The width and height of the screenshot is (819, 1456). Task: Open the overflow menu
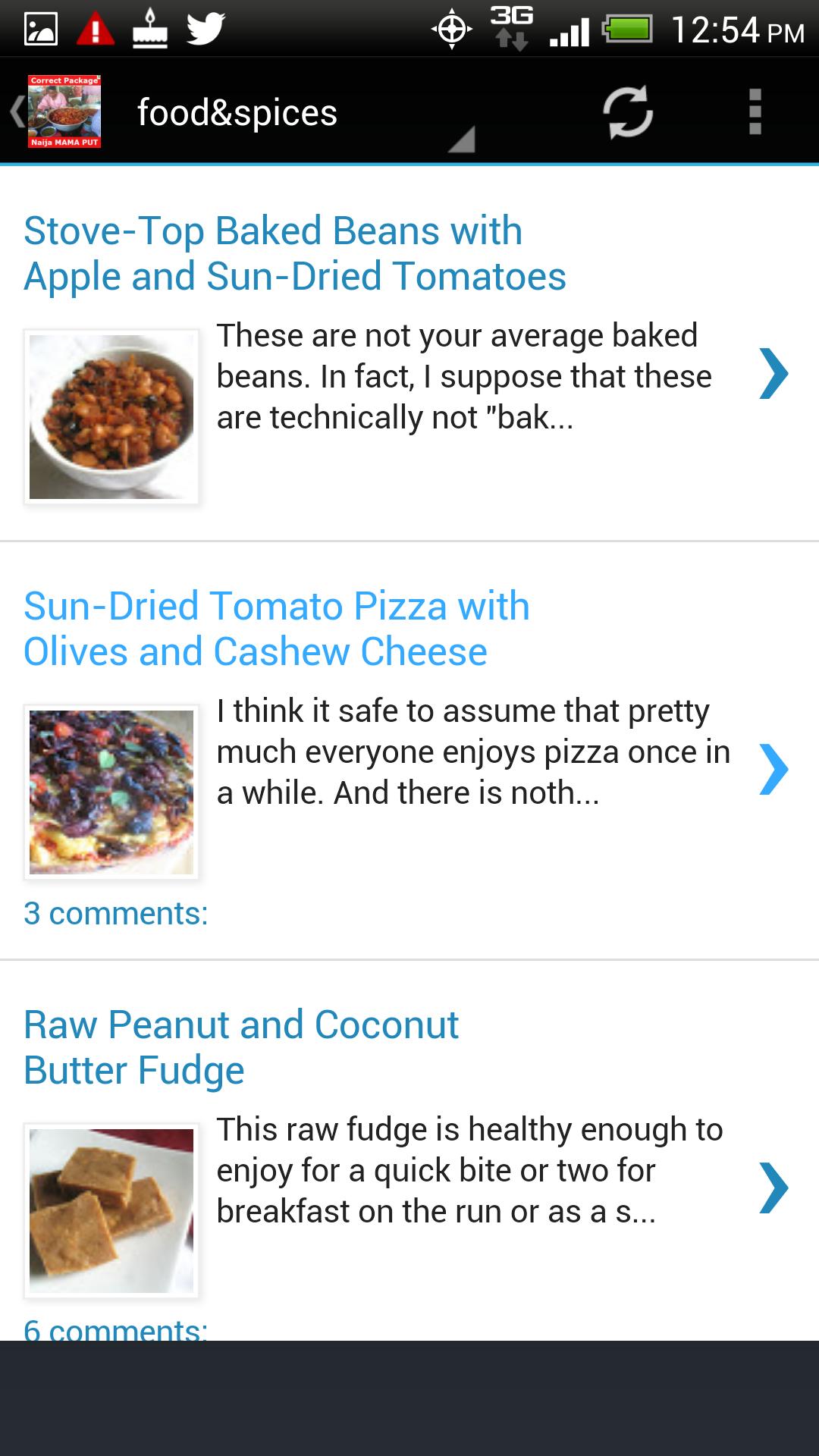point(755,112)
